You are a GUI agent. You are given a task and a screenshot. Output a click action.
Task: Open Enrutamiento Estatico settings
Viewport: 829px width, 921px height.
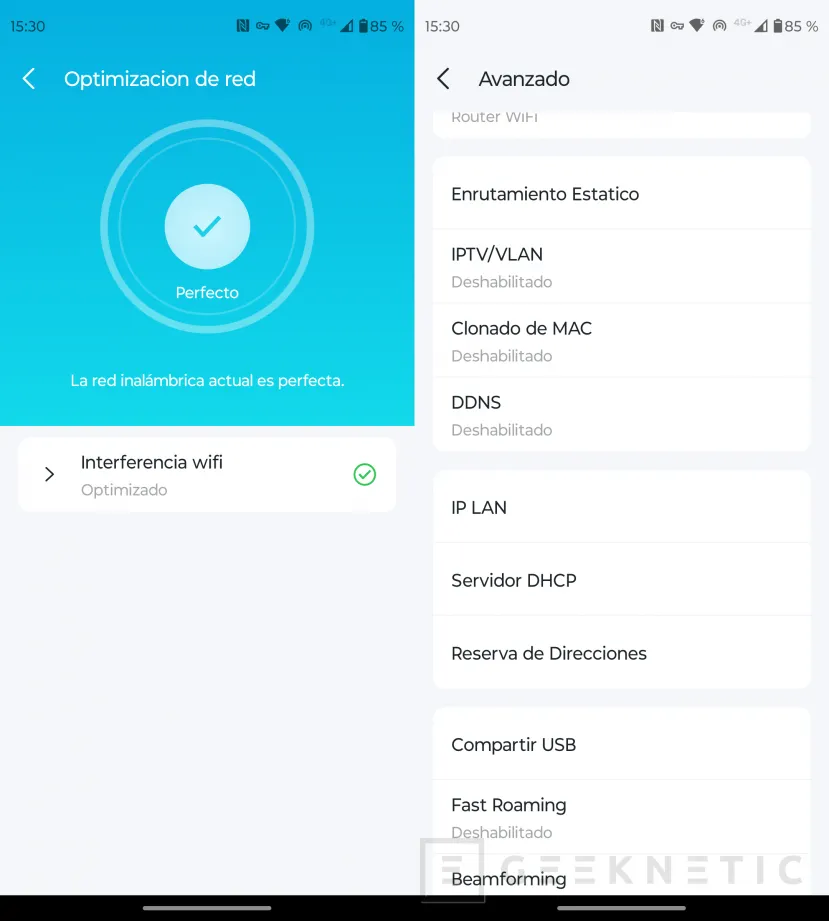[620, 194]
